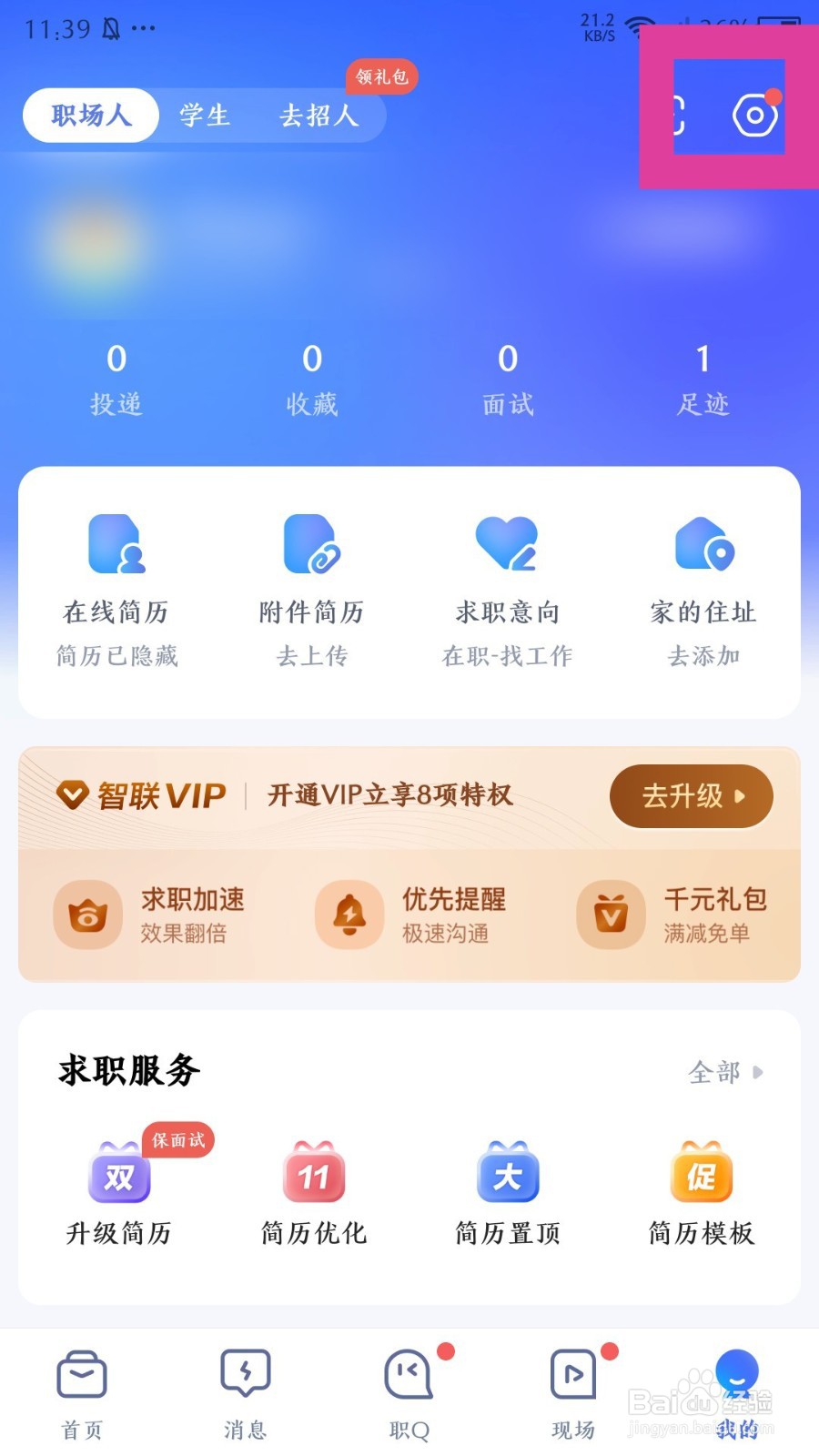This screenshot has width=819, height=1456.
Task: Open the 家的住址 home address icon
Action: click(702, 544)
